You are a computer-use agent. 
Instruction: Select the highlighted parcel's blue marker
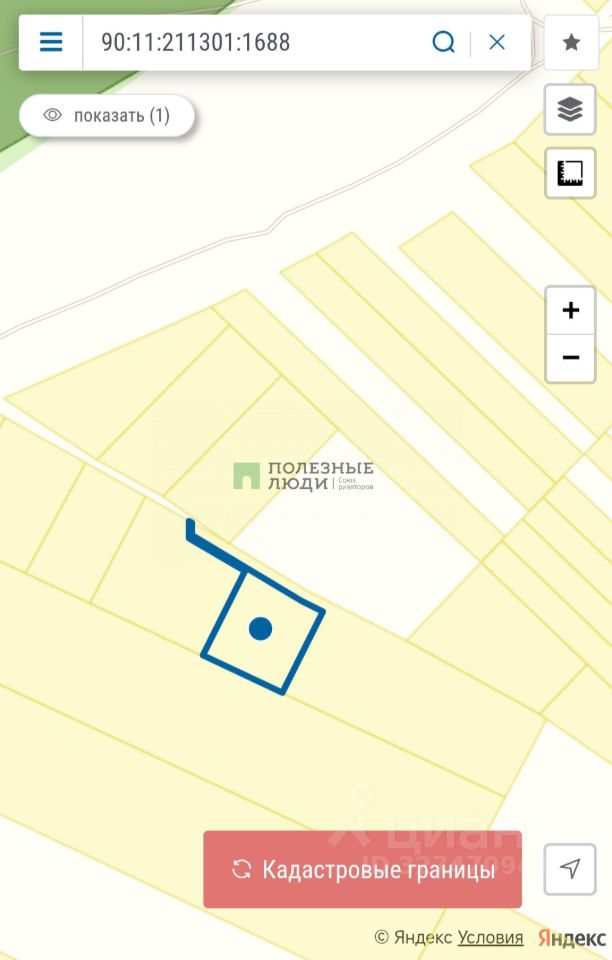coord(261,628)
